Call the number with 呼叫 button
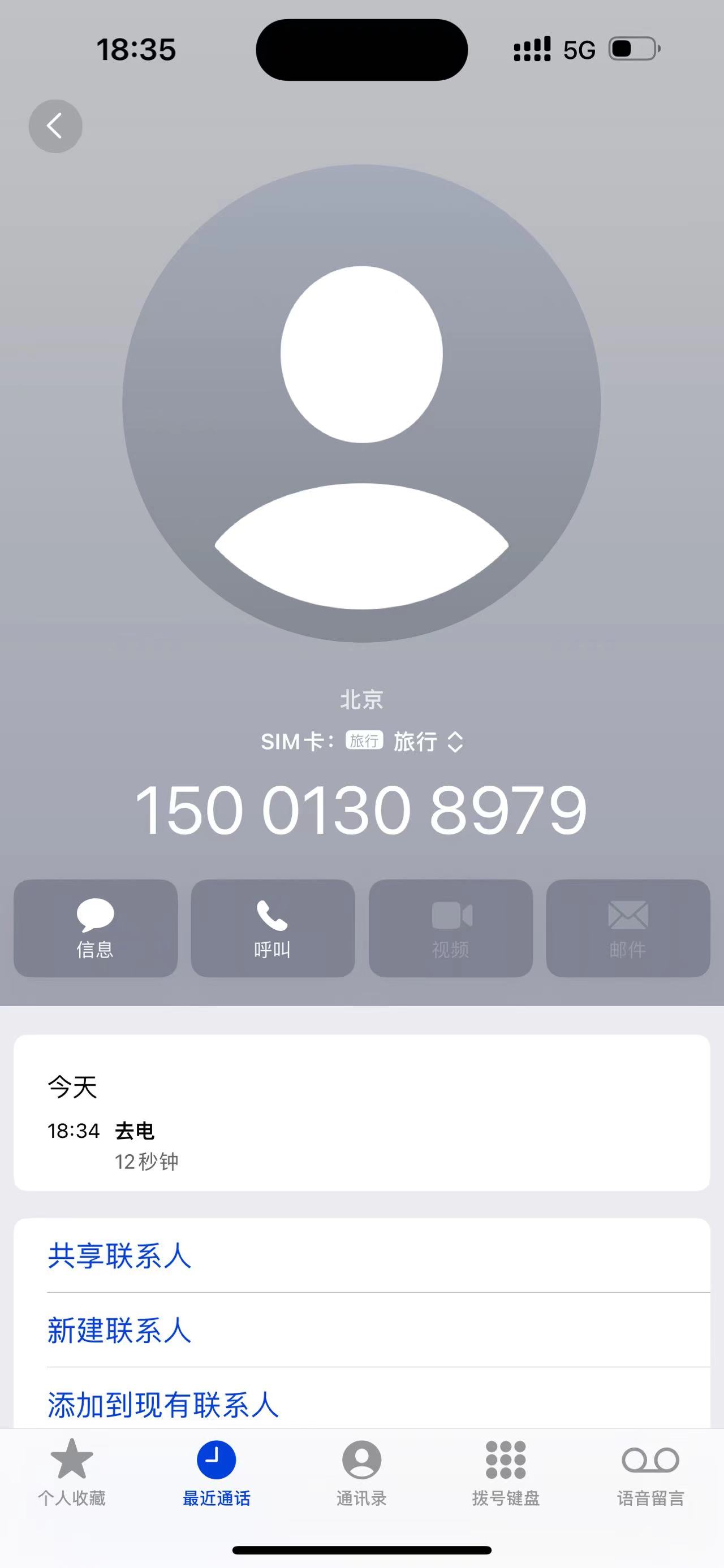This screenshot has height=1568, width=724. click(273, 928)
